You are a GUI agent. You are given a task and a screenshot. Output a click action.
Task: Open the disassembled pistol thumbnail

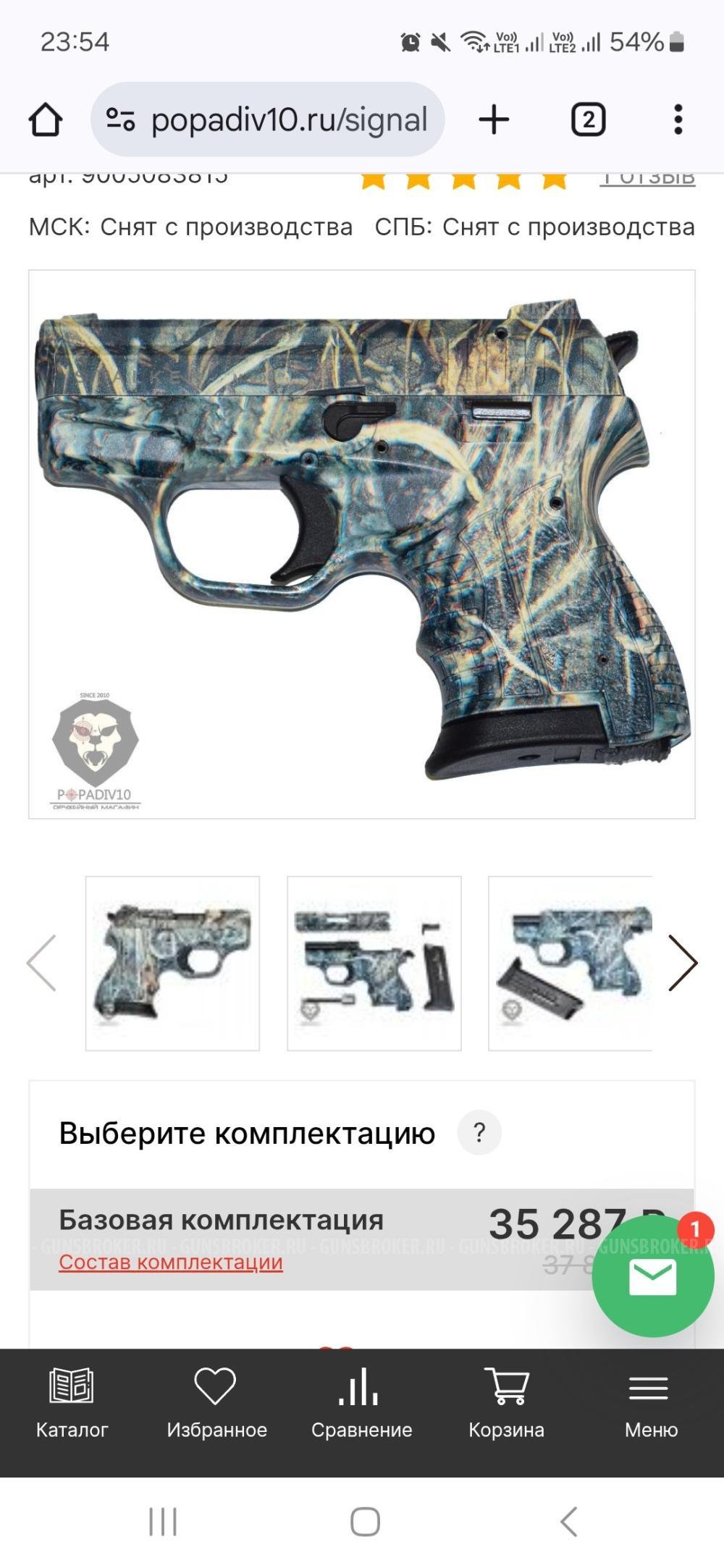pos(374,963)
